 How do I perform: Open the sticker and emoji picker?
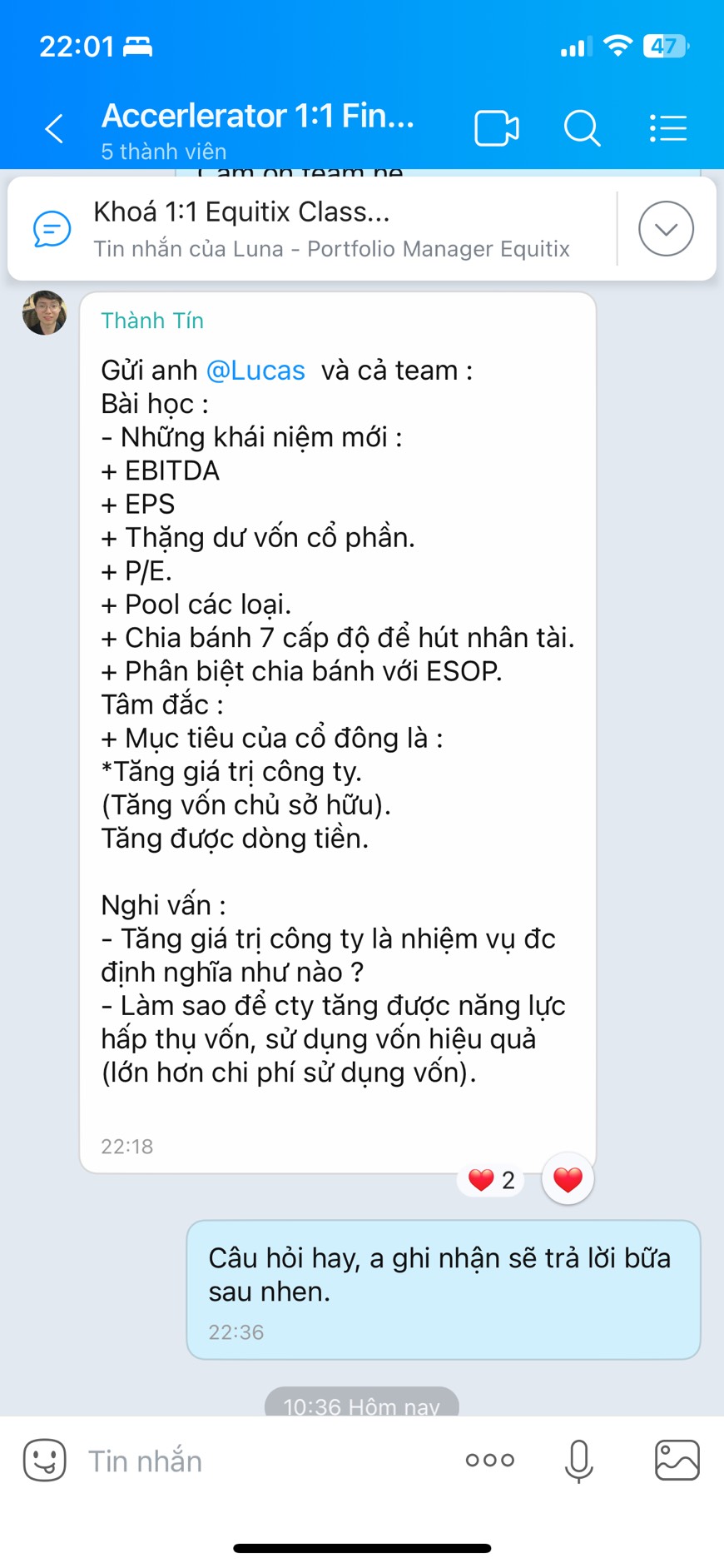44,1461
